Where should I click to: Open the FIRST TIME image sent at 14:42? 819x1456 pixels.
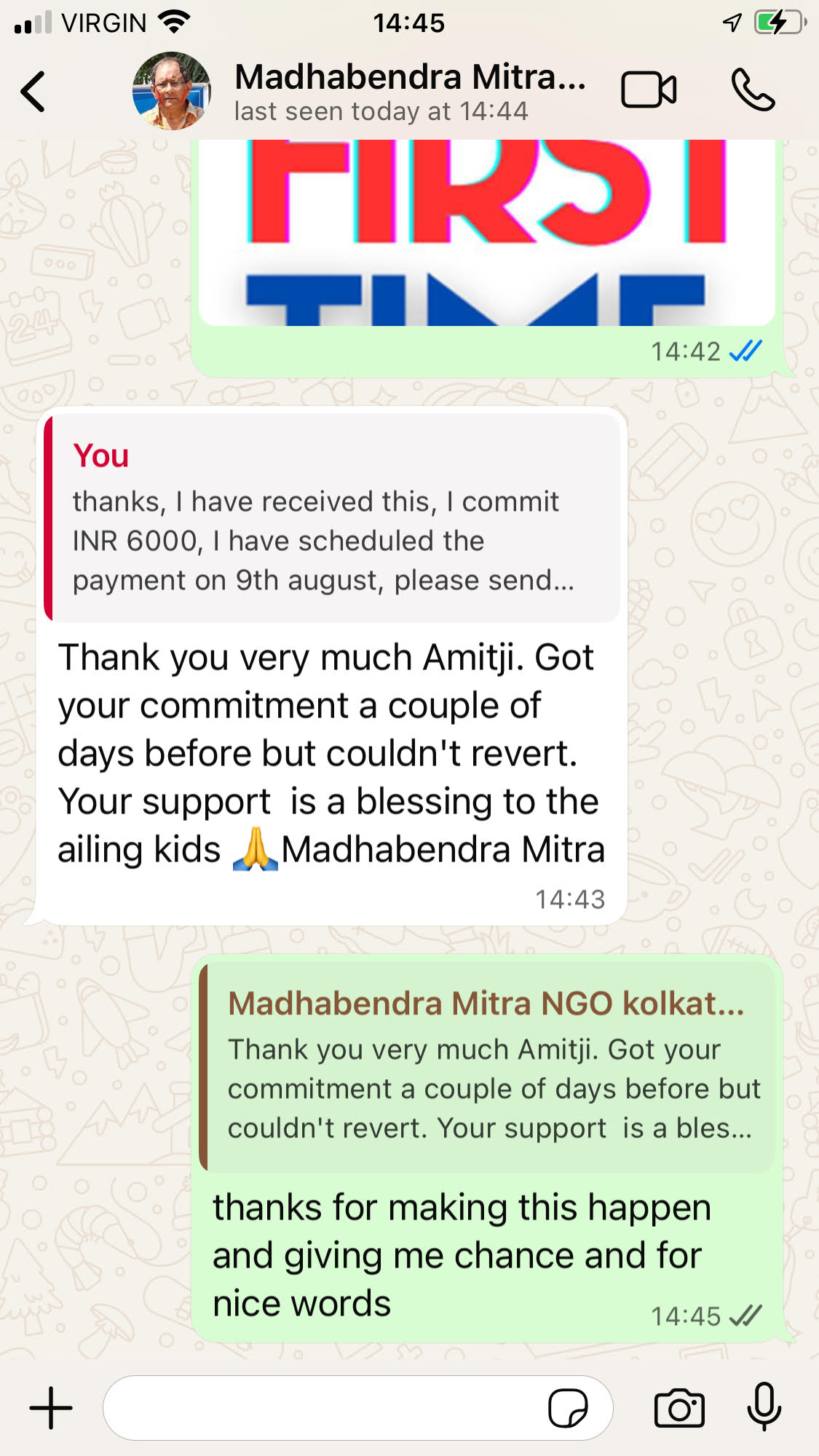[486, 233]
